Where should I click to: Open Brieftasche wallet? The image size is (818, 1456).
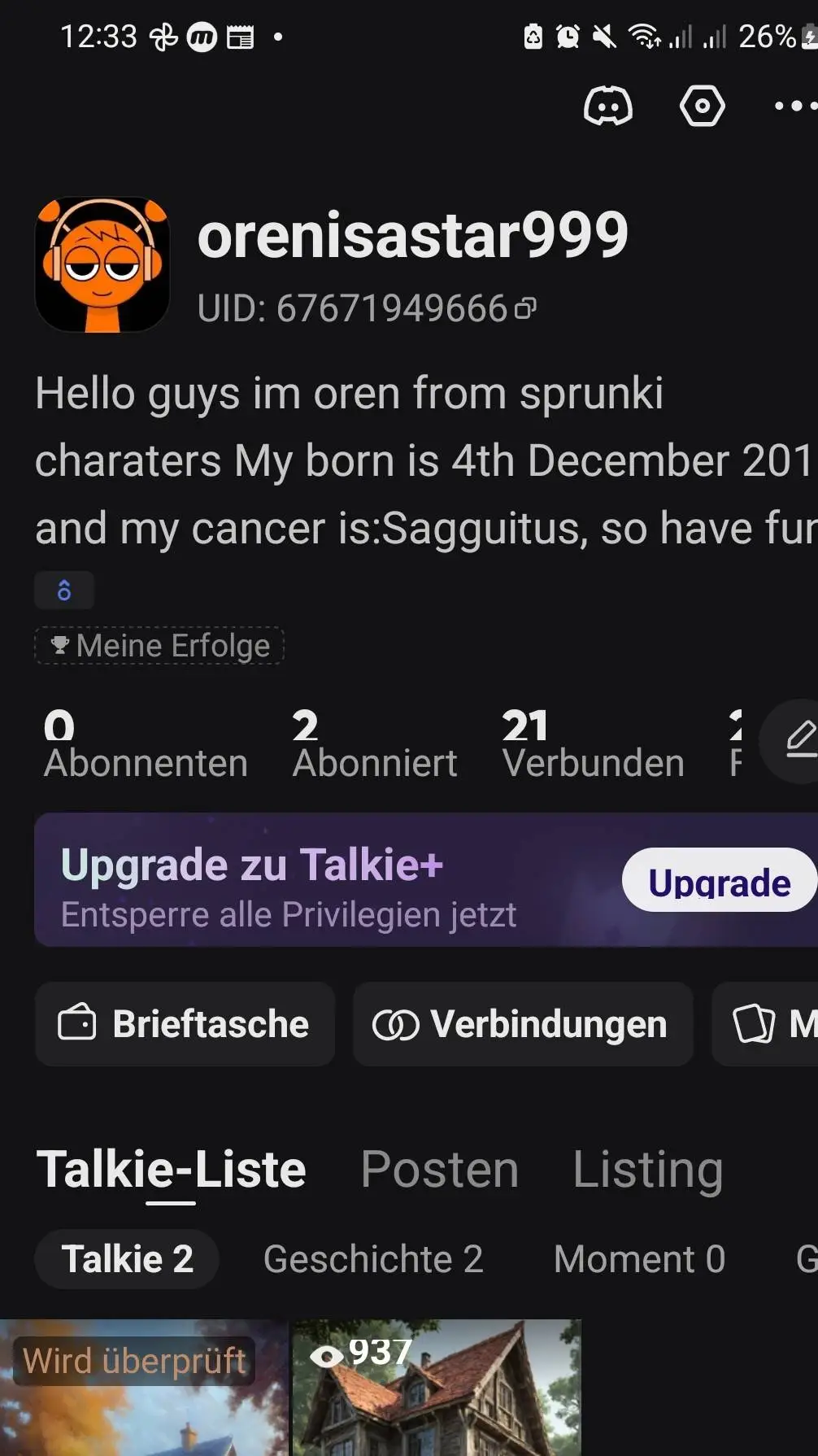(185, 1024)
